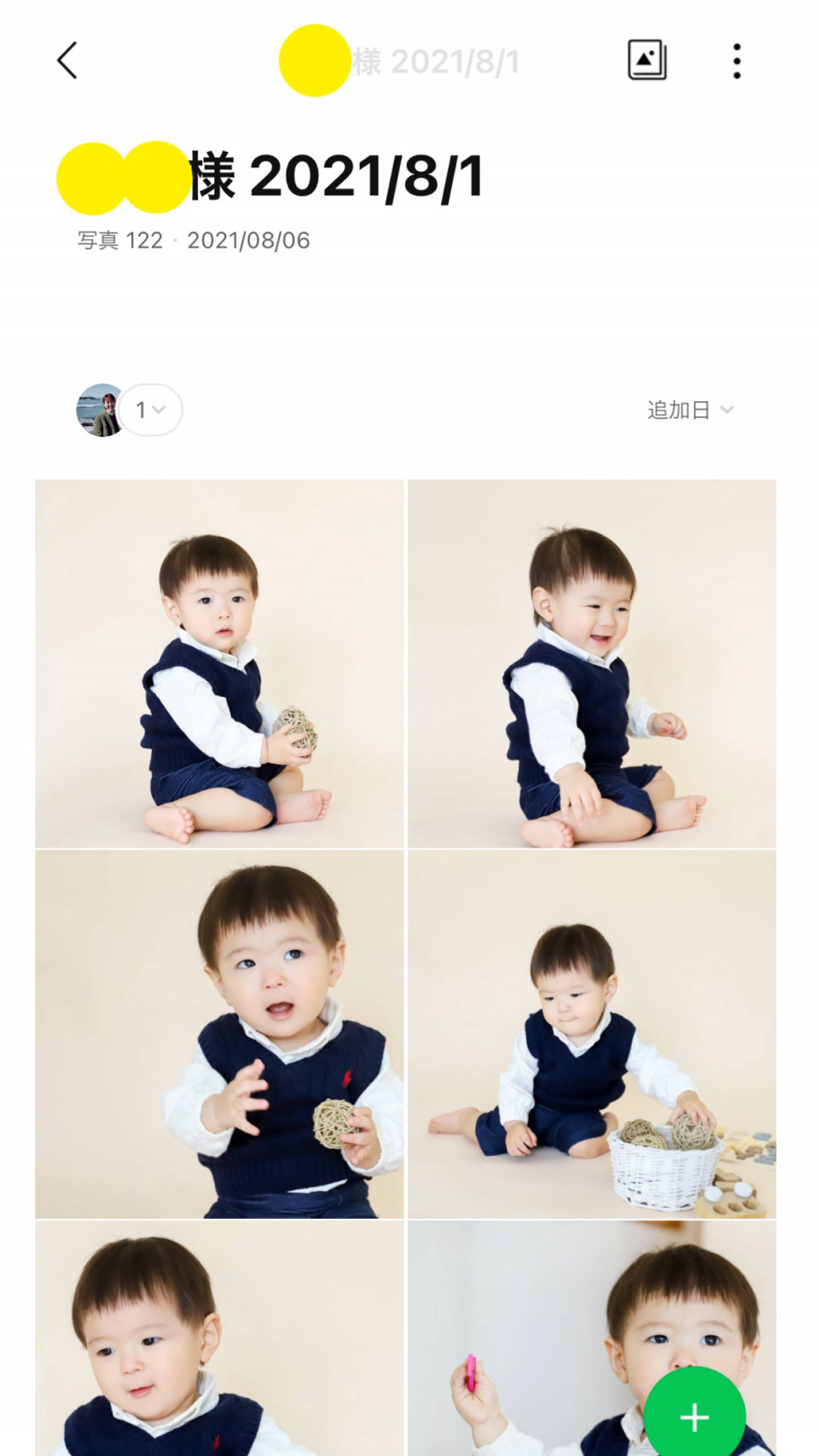Open bottom-left close-up baby portrait

point(219,1337)
